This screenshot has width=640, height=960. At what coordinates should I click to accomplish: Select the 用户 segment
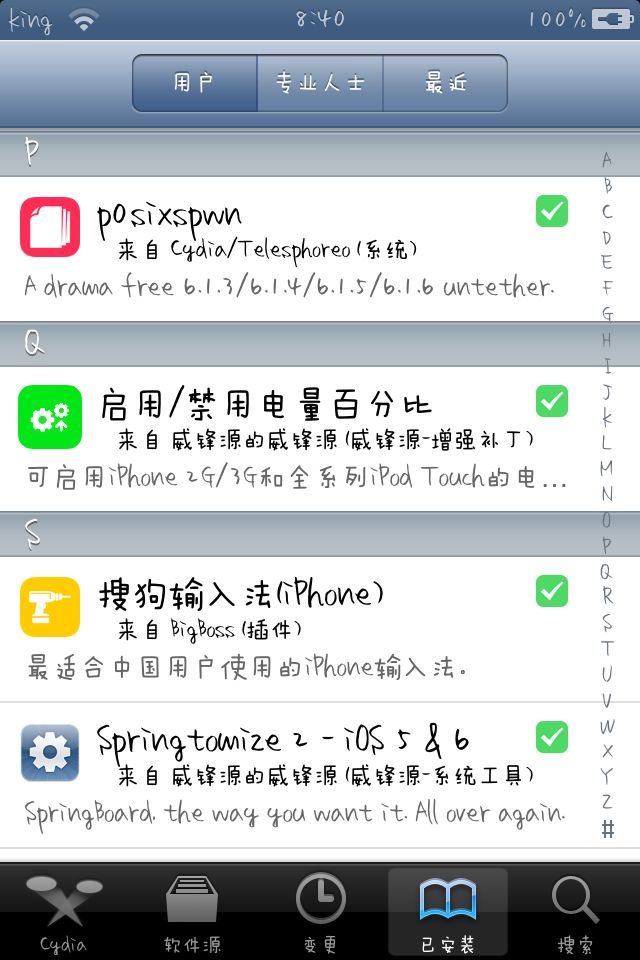(x=195, y=83)
